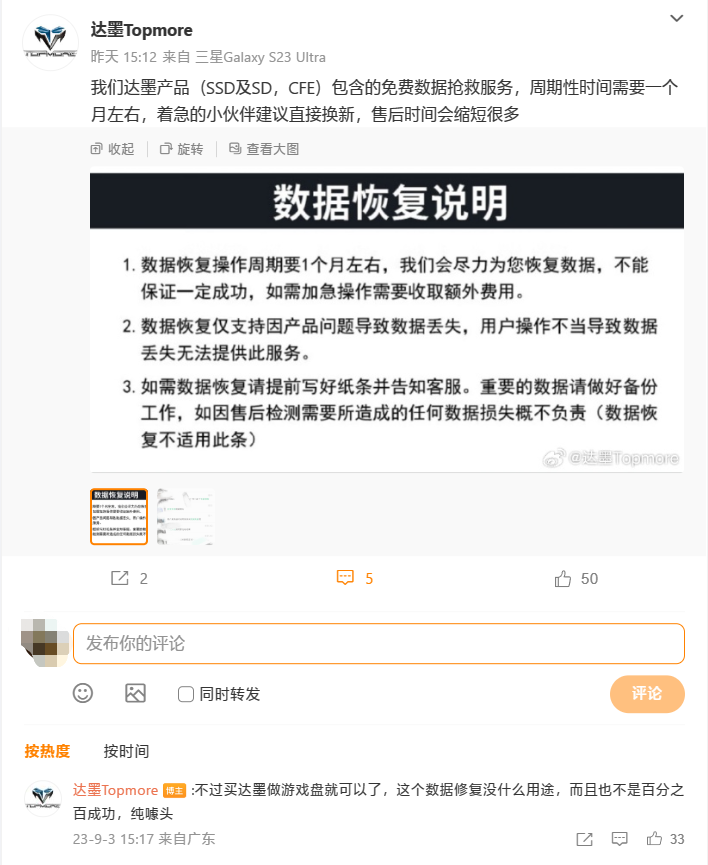The height and width of the screenshot is (865, 708).
Task: Open the post's comments icon
Action: [354, 578]
